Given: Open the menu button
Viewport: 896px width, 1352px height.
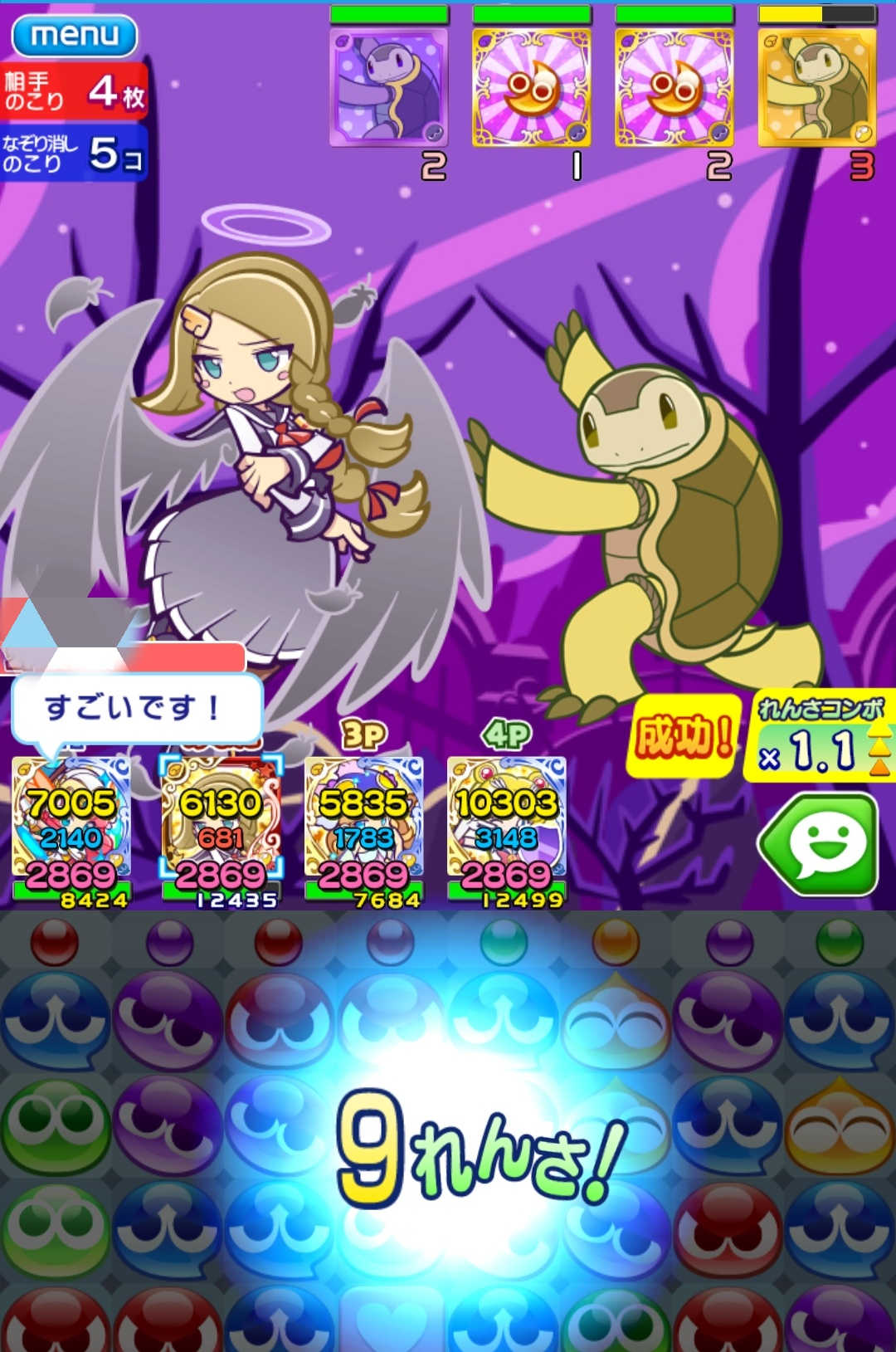Looking at the screenshot, I should (x=75, y=35).
